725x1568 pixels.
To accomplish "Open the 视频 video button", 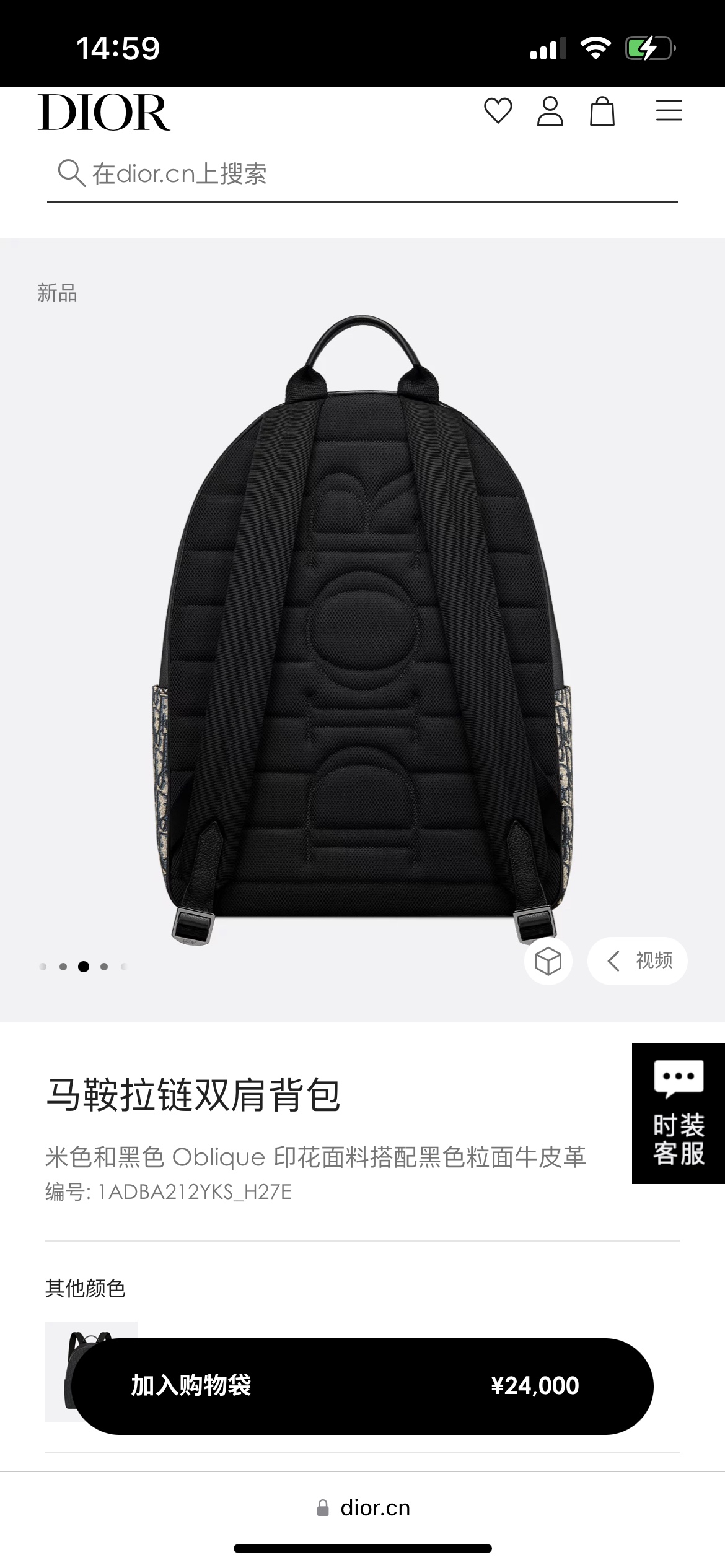I will pos(638,961).
